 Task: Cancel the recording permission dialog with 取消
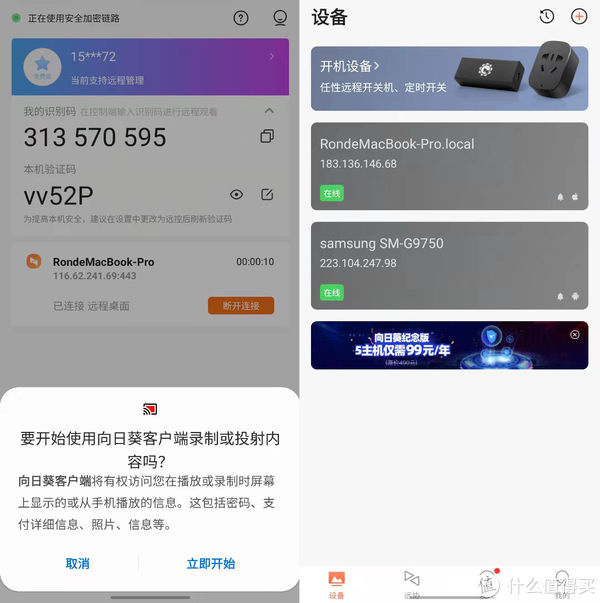pyautogui.click(x=78, y=564)
